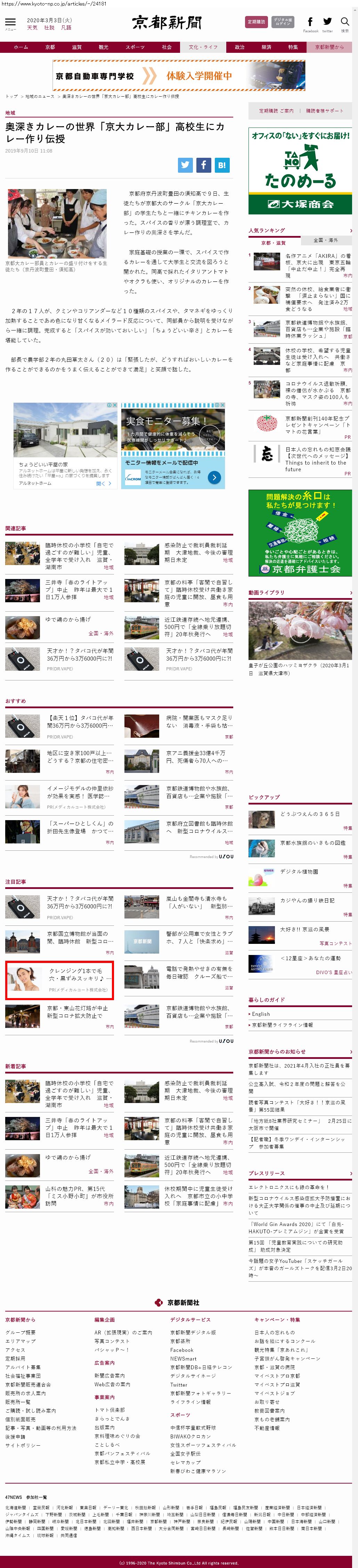Viewport: 358px width, 1568px height.
Task: Open the サイトポリシー footer link
Action: tap(23, 1444)
